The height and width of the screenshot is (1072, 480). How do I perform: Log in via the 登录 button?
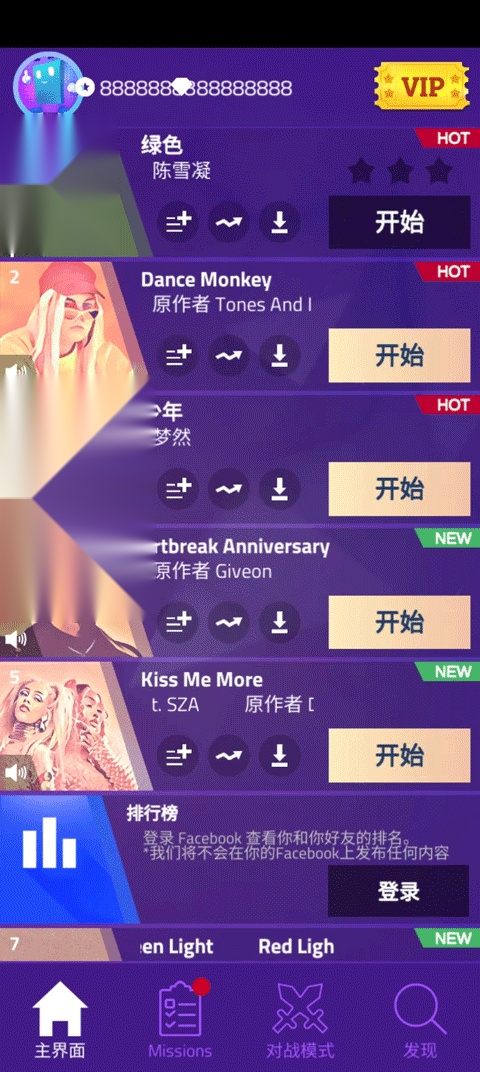pos(399,891)
